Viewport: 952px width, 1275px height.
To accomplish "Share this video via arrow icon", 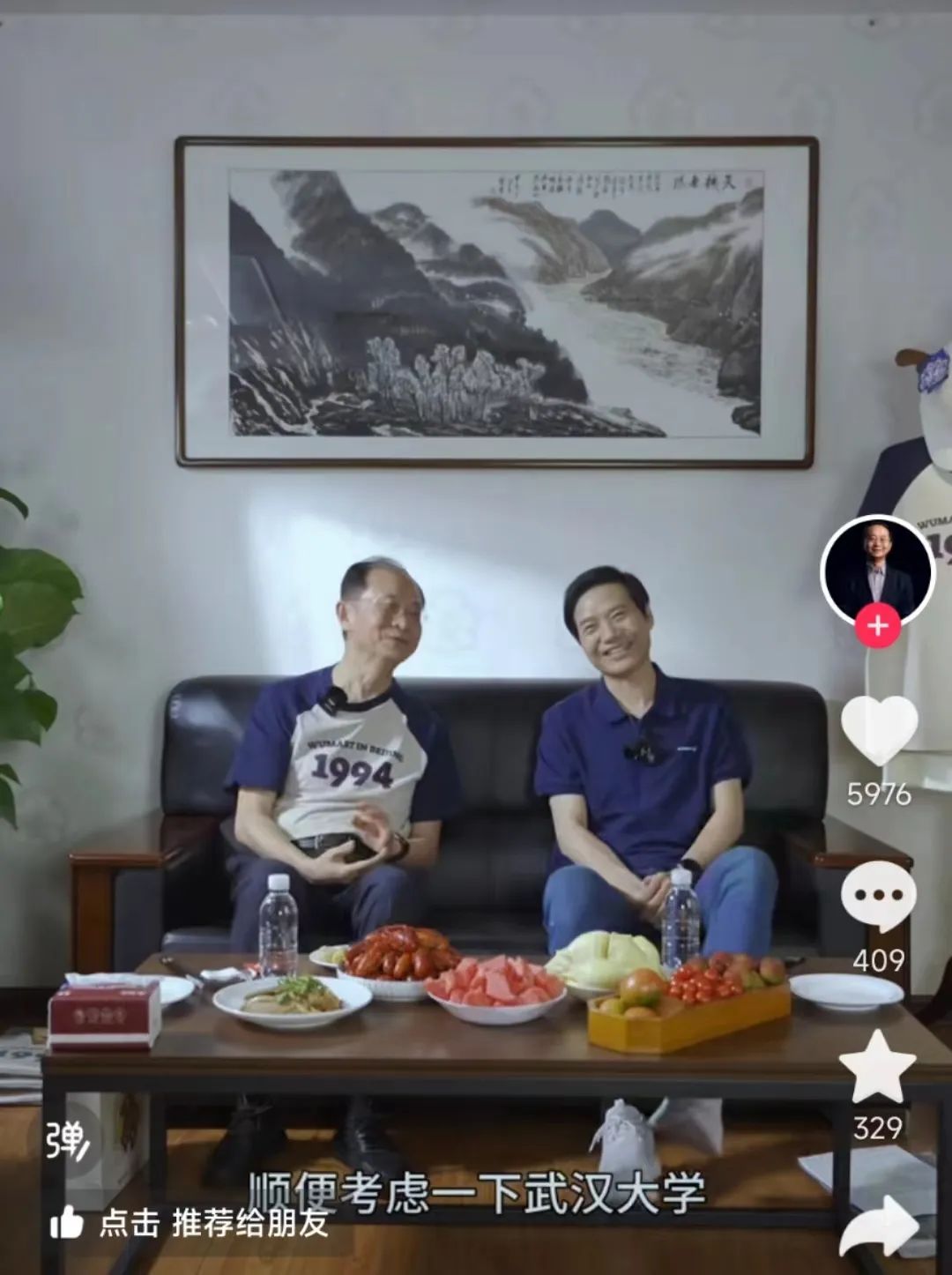I will pyautogui.click(x=878, y=1227).
